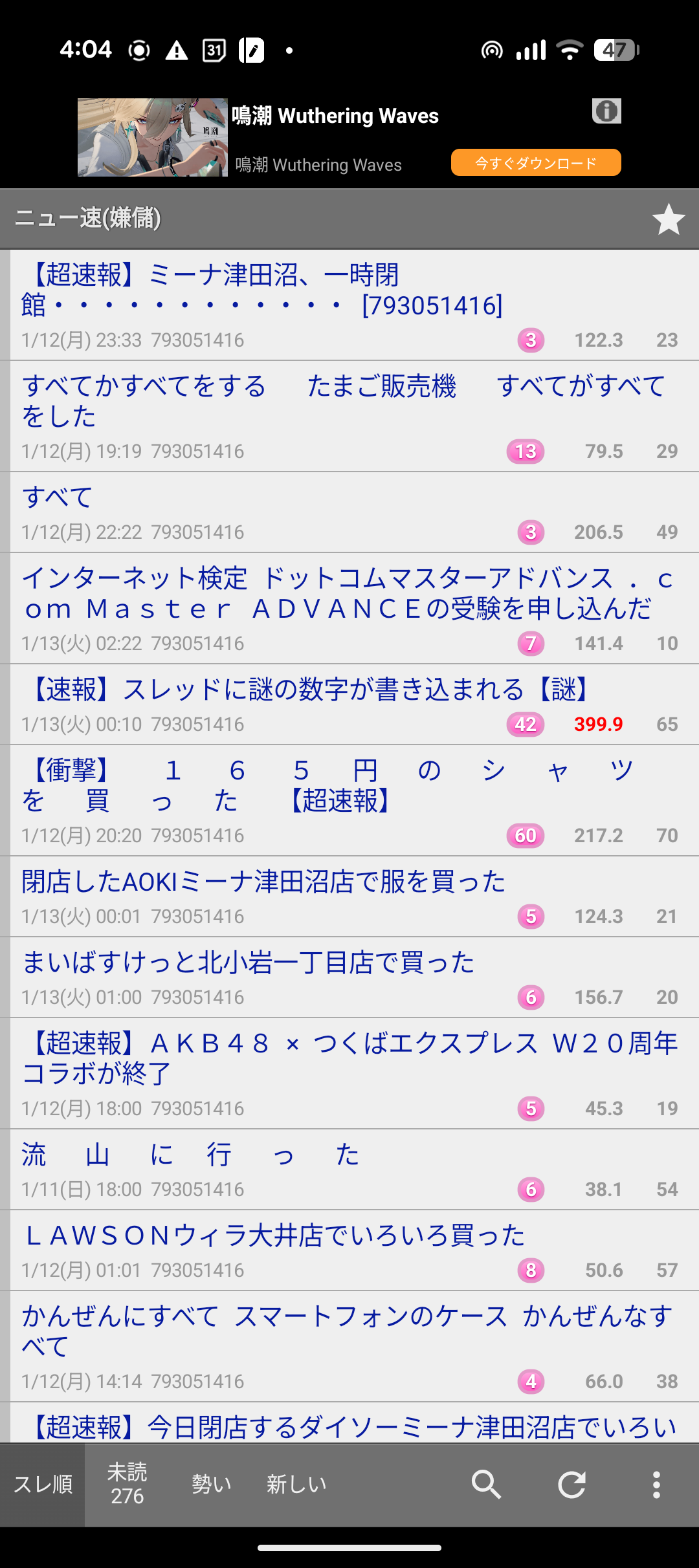Sort threads by 勢い

[x=211, y=1484]
